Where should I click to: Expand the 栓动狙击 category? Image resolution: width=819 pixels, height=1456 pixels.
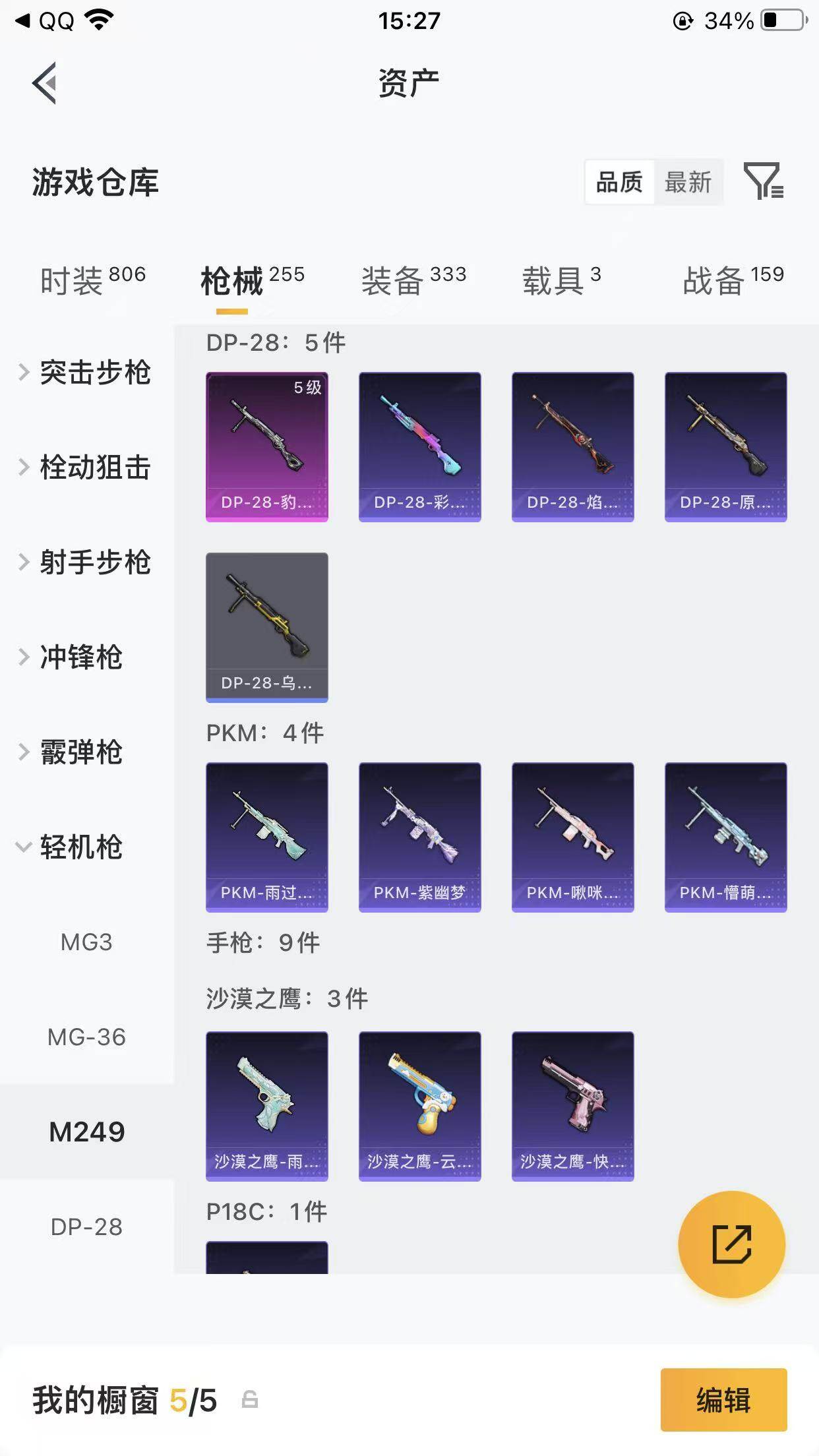pyautogui.click(x=86, y=468)
